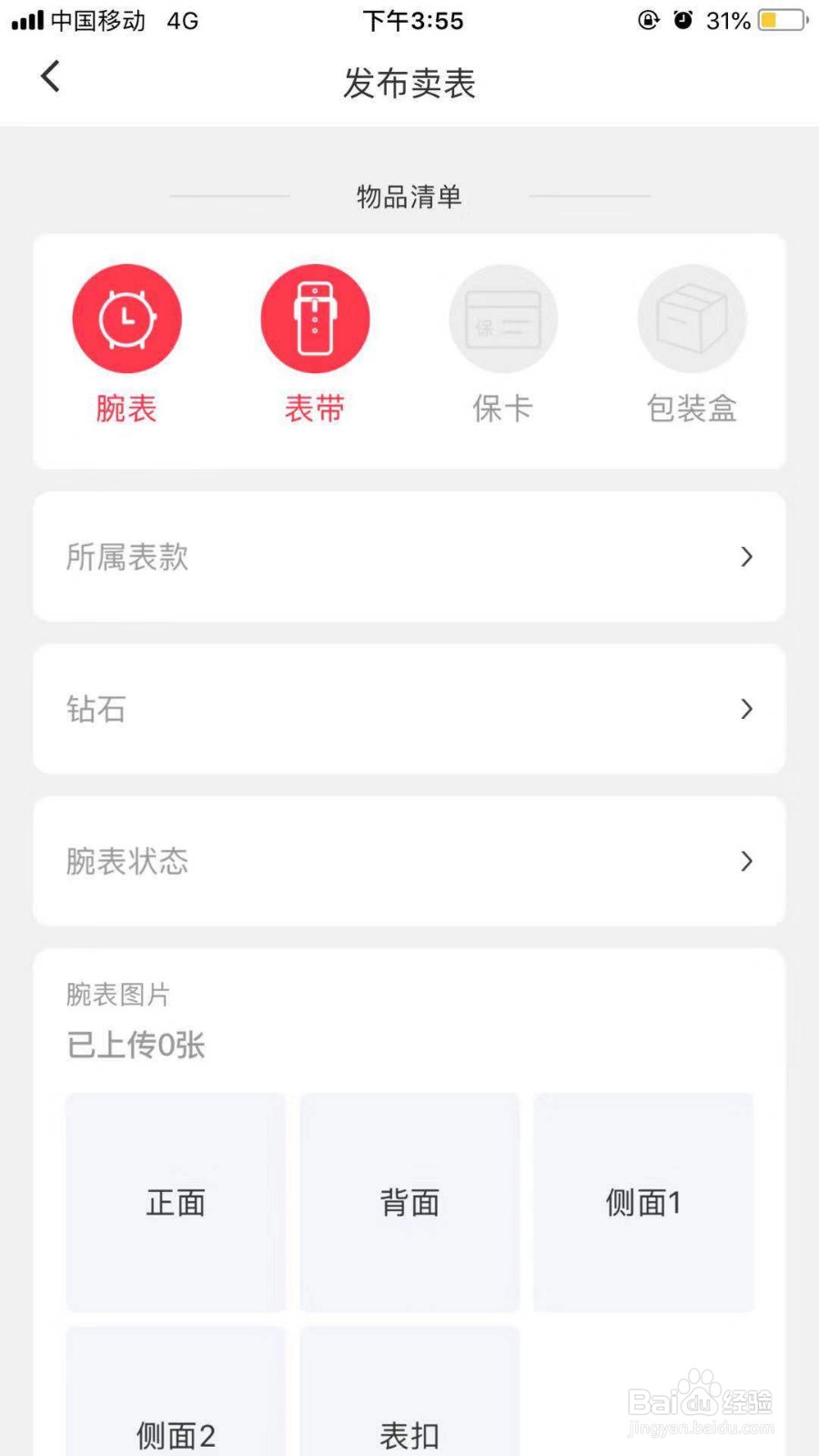
Task: Tap the 腕表图片 section label
Action: click(119, 994)
